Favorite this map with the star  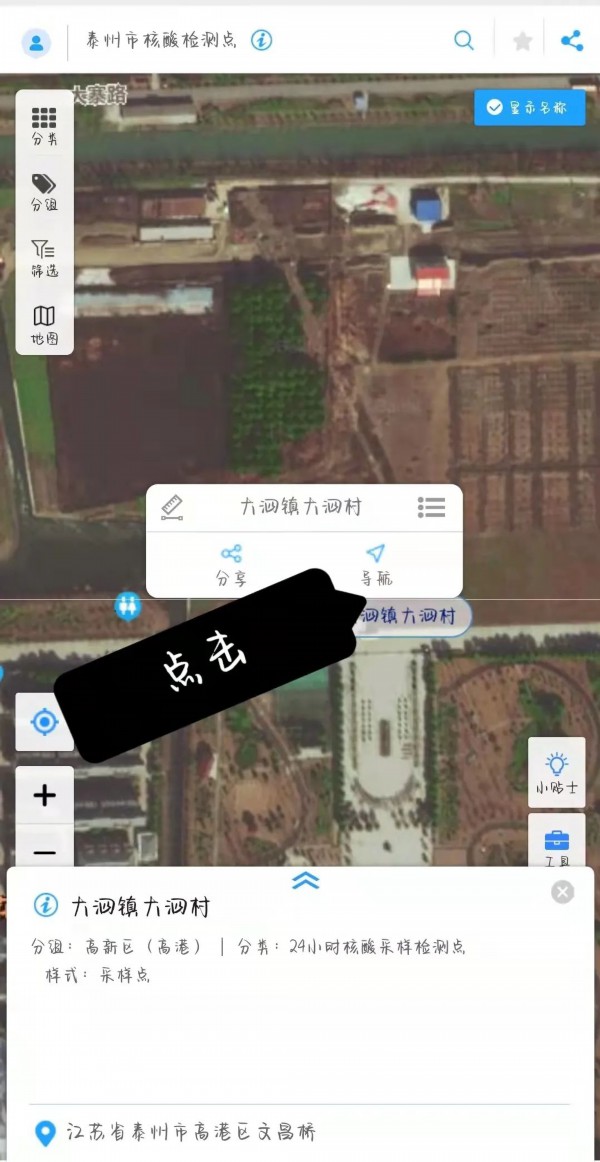pos(523,42)
